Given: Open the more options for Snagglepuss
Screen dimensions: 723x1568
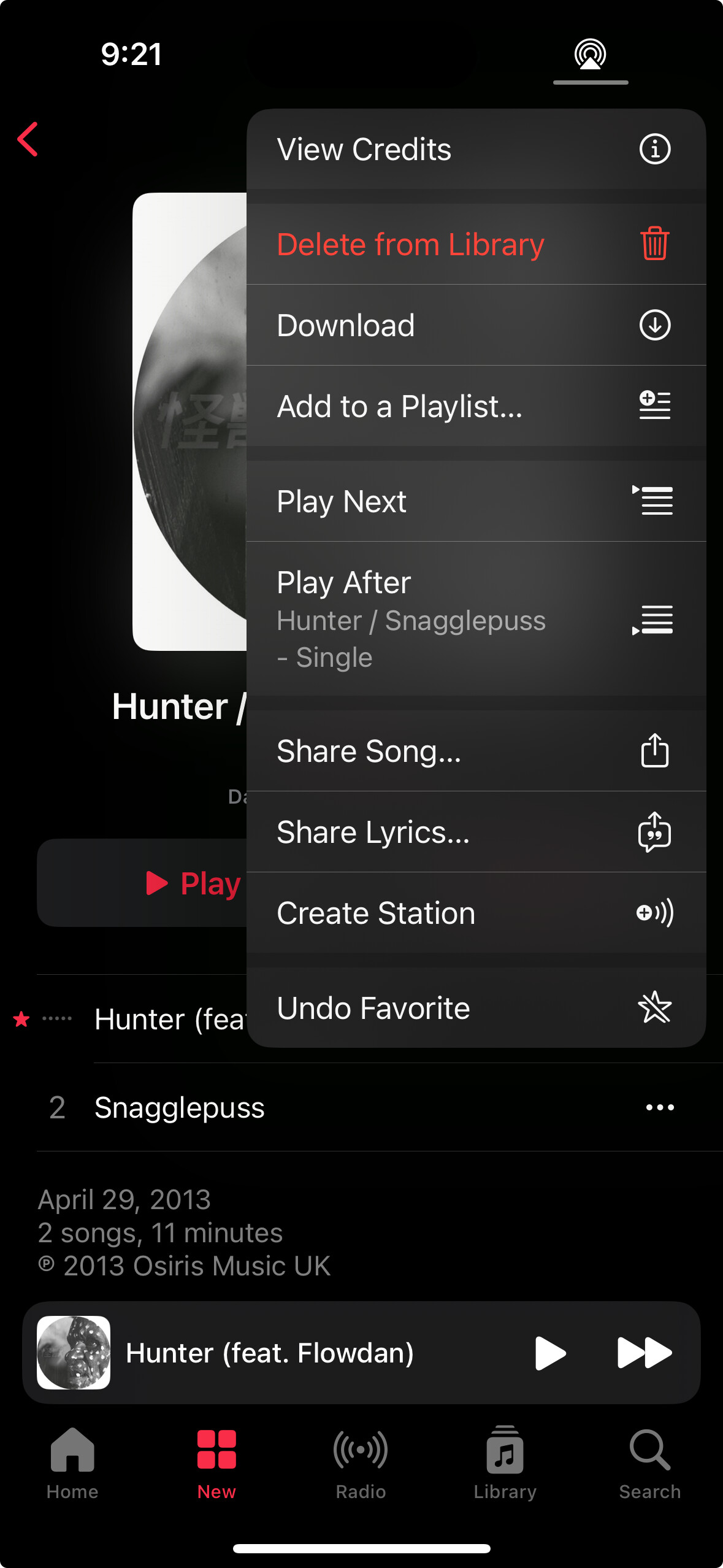Looking at the screenshot, I should point(660,1107).
